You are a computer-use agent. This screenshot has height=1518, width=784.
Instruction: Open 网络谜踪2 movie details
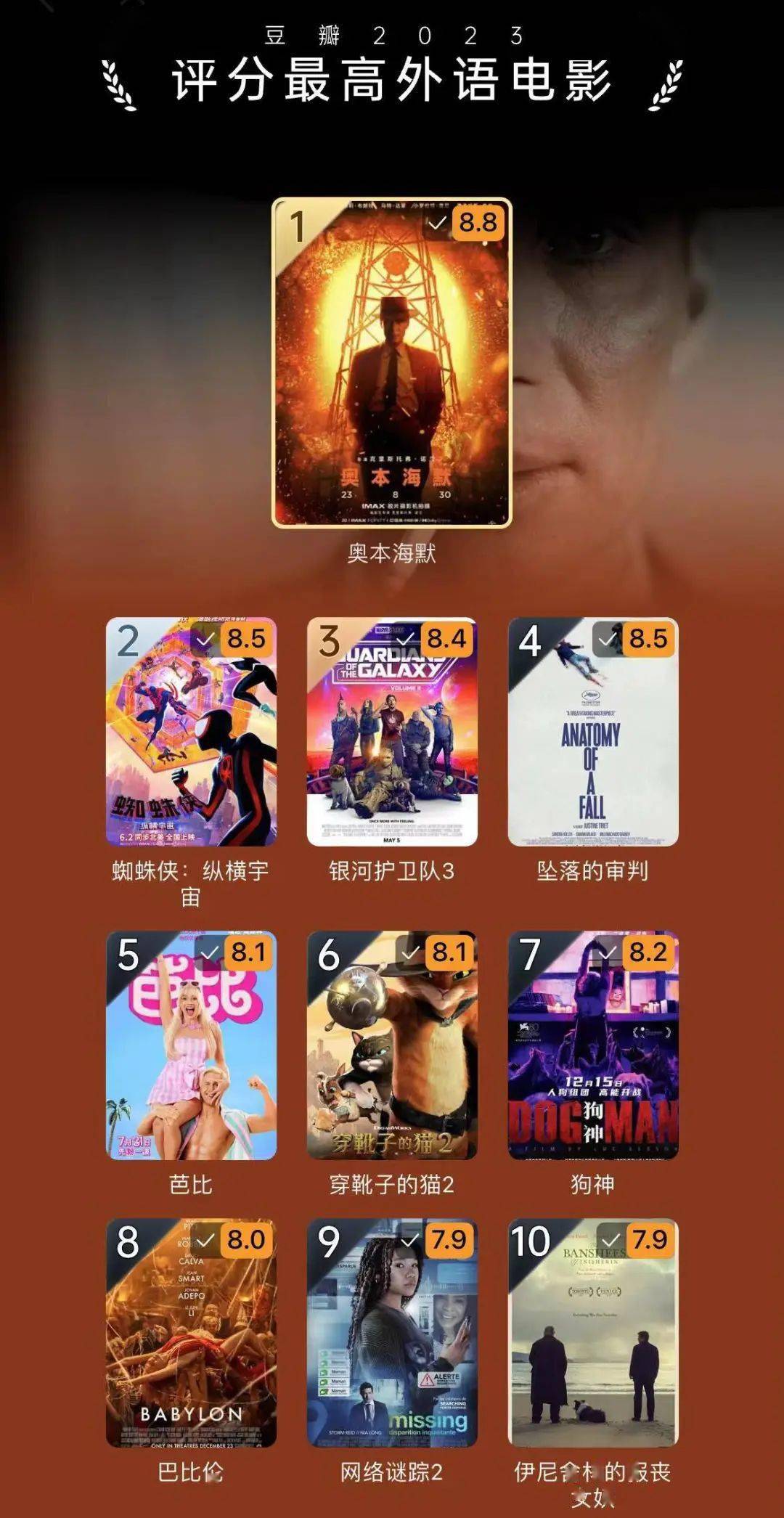click(x=391, y=1333)
